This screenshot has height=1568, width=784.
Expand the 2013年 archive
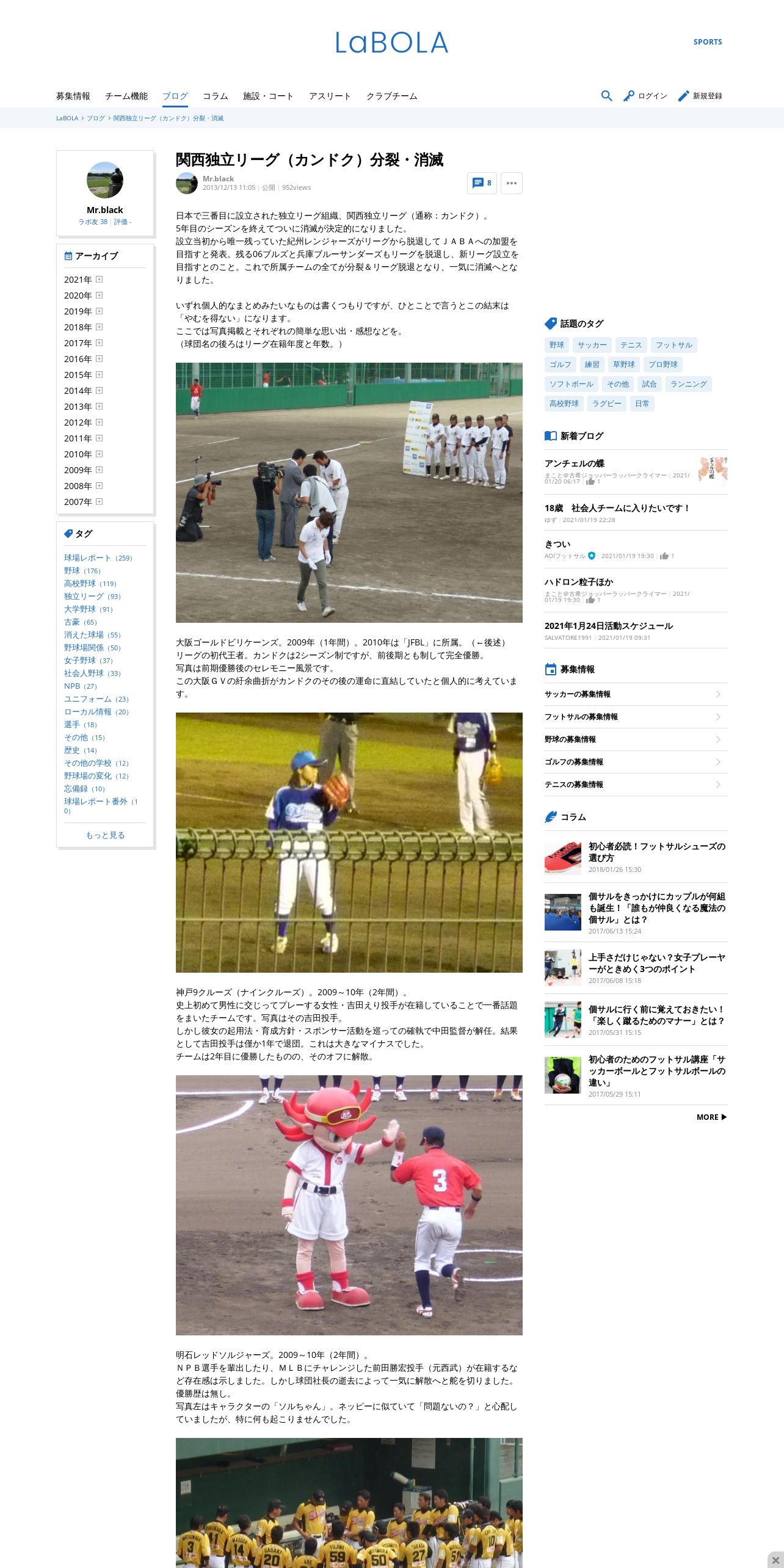click(99, 407)
